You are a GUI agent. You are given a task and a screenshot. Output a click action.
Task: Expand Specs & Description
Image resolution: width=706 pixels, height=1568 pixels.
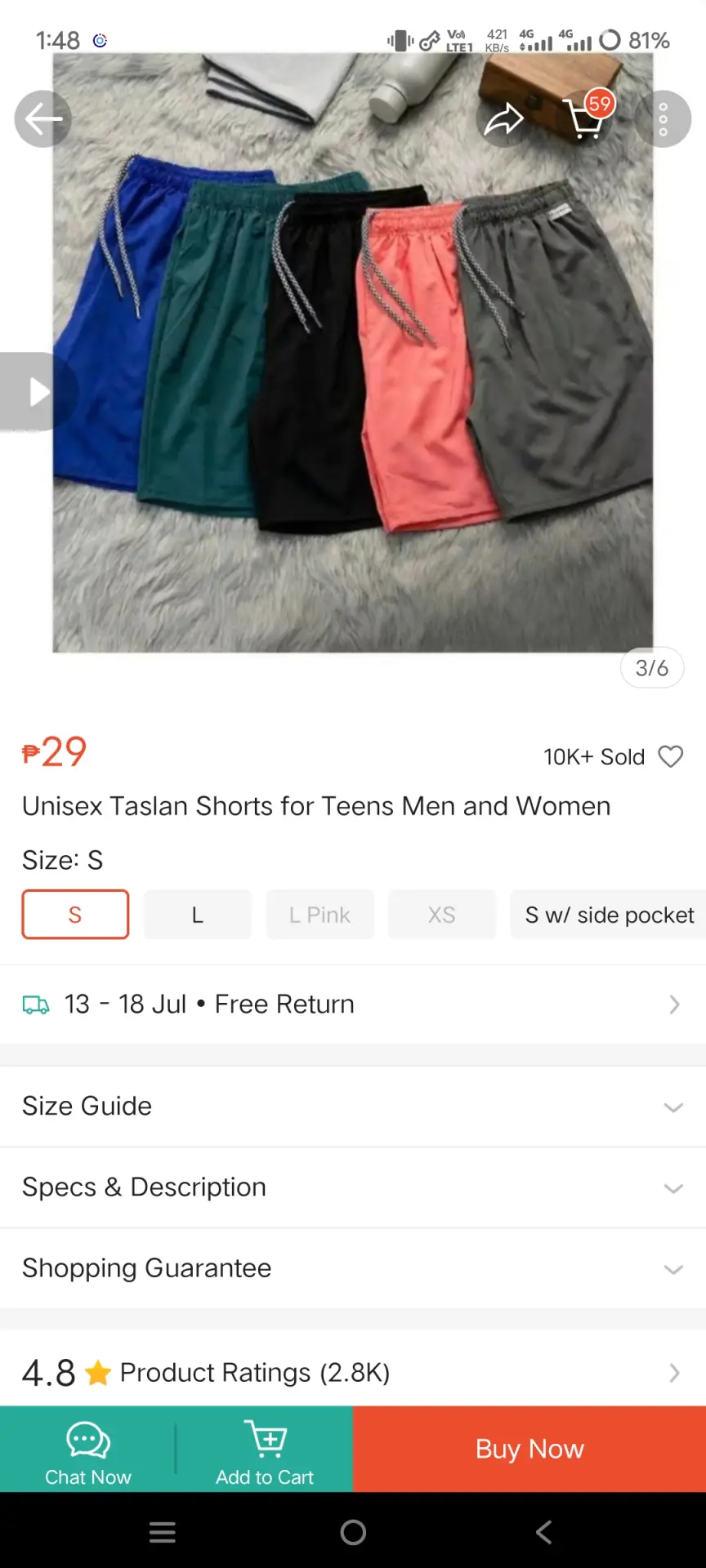(353, 1187)
